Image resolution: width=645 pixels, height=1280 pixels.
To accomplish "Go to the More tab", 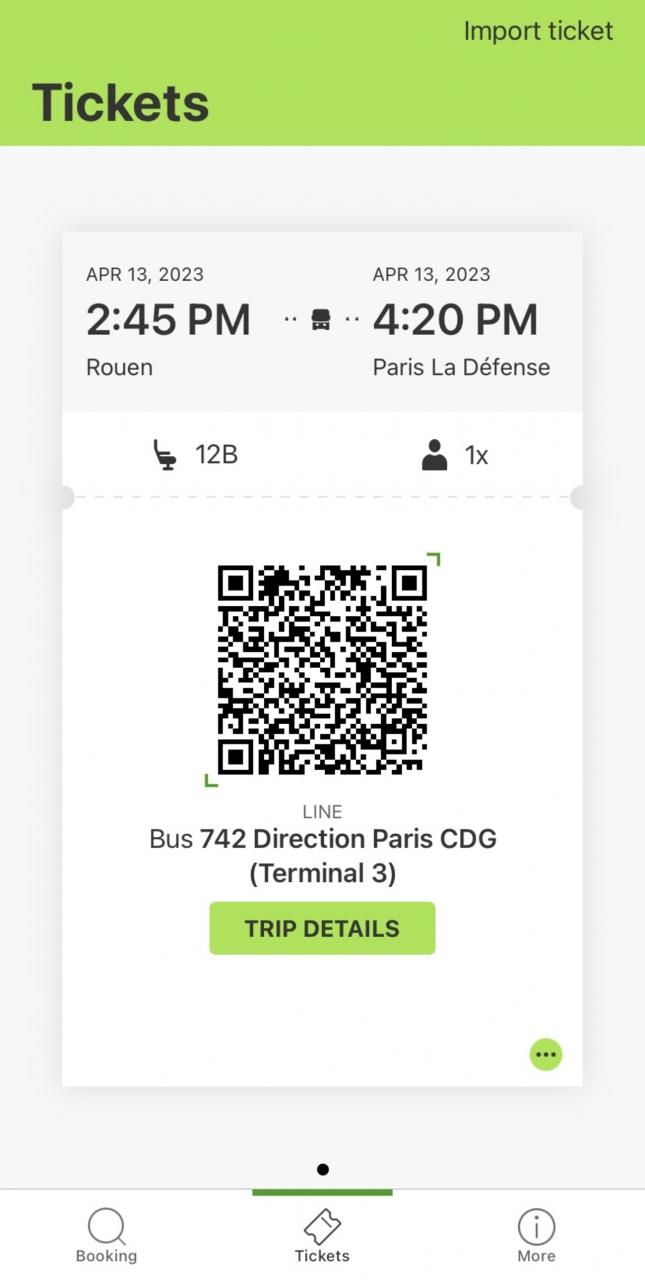I will (536, 1235).
